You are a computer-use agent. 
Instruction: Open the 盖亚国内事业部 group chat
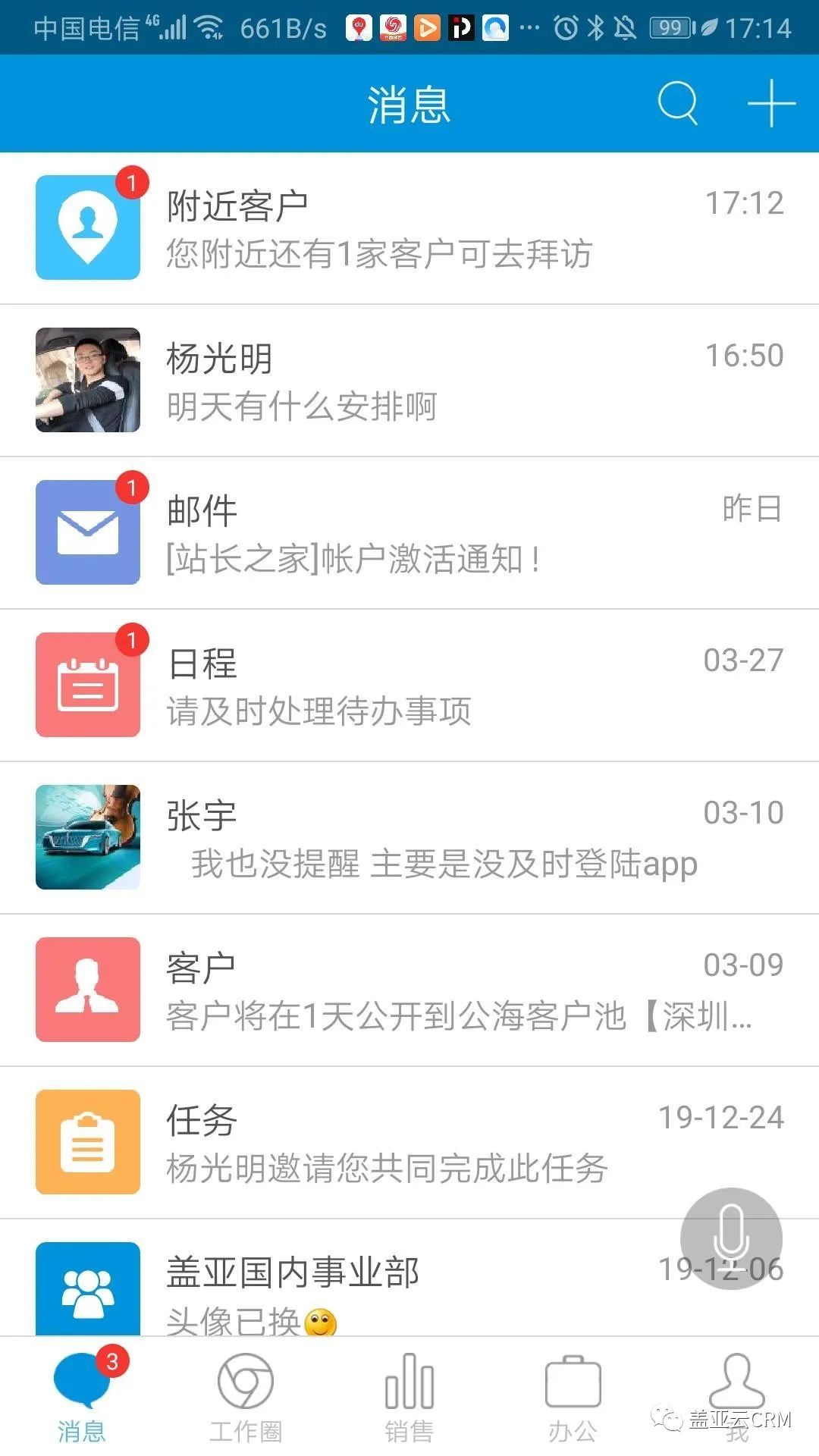(409, 1278)
